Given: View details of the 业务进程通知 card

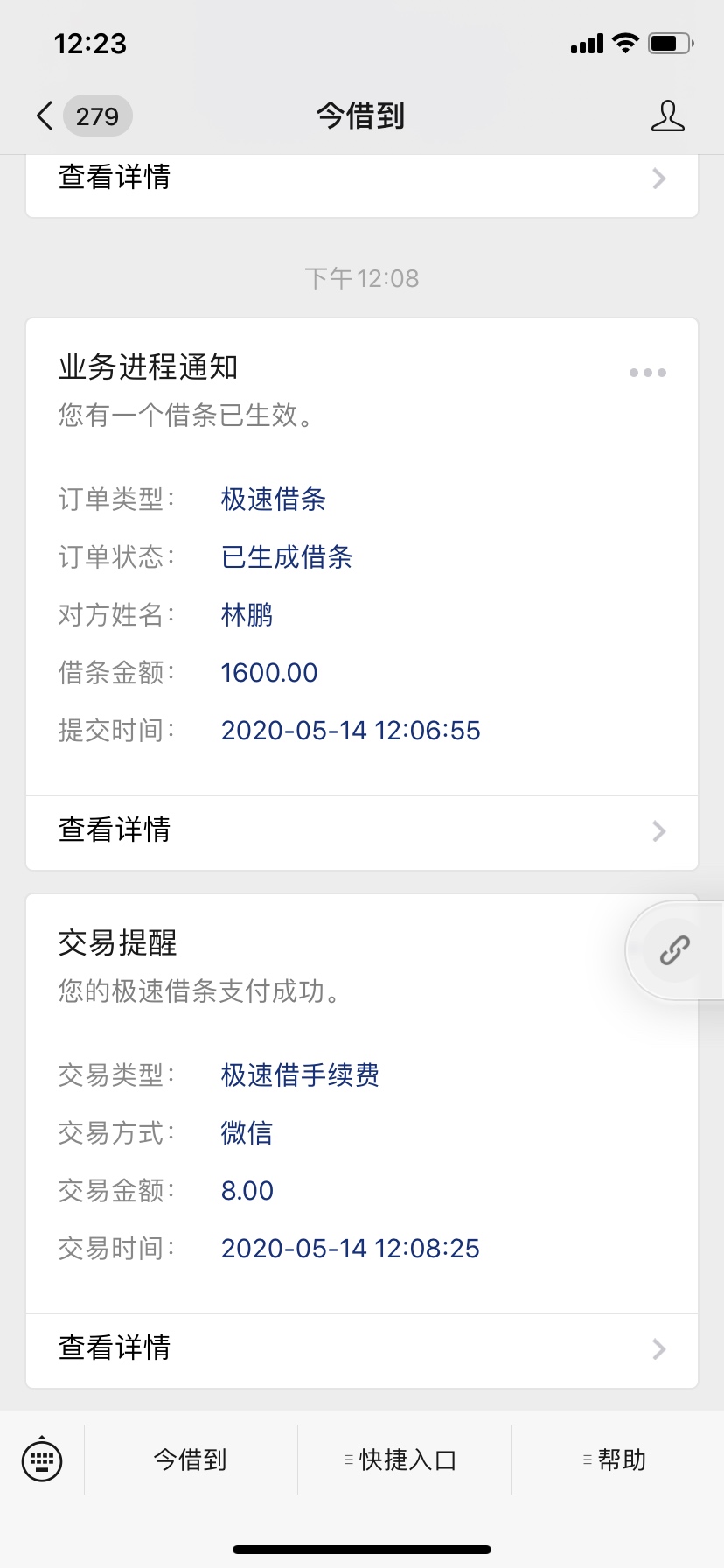Looking at the screenshot, I should pos(362,832).
